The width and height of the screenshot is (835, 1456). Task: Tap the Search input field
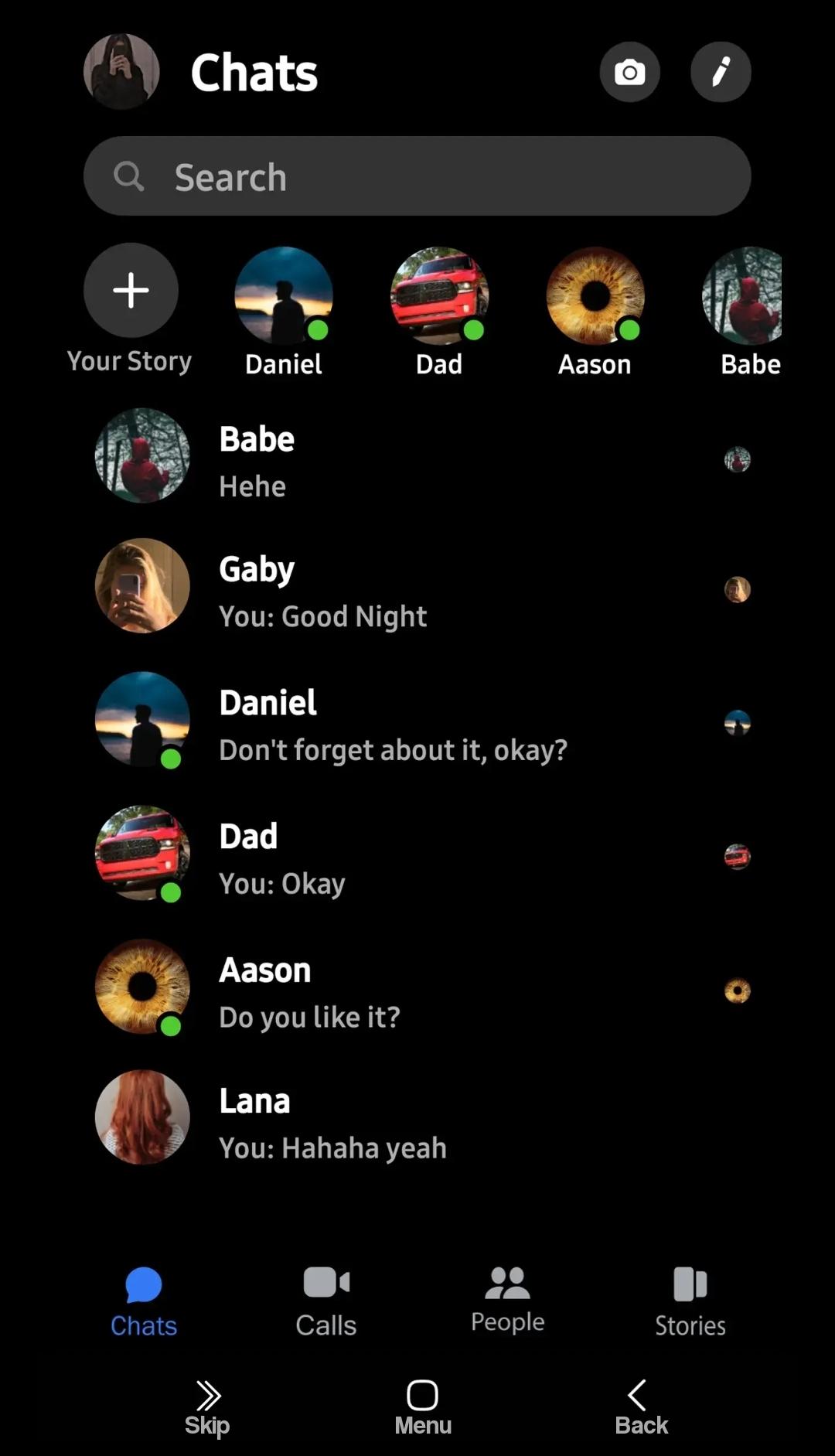pos(417,176)
